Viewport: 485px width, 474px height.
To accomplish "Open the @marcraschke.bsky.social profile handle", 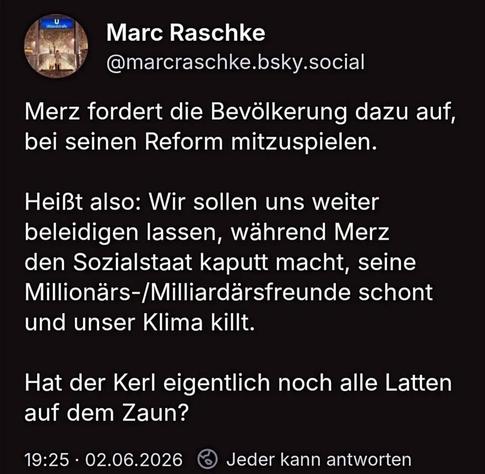I will point(236,62).
